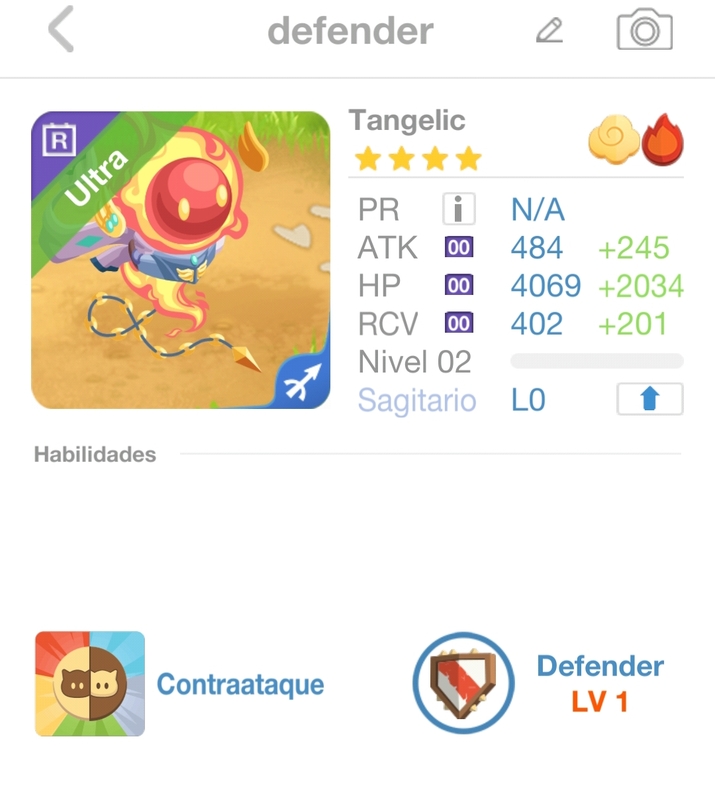Open the Contraataque ability
Viewport: 715px width, 800px height.
(x=90, y=684)
